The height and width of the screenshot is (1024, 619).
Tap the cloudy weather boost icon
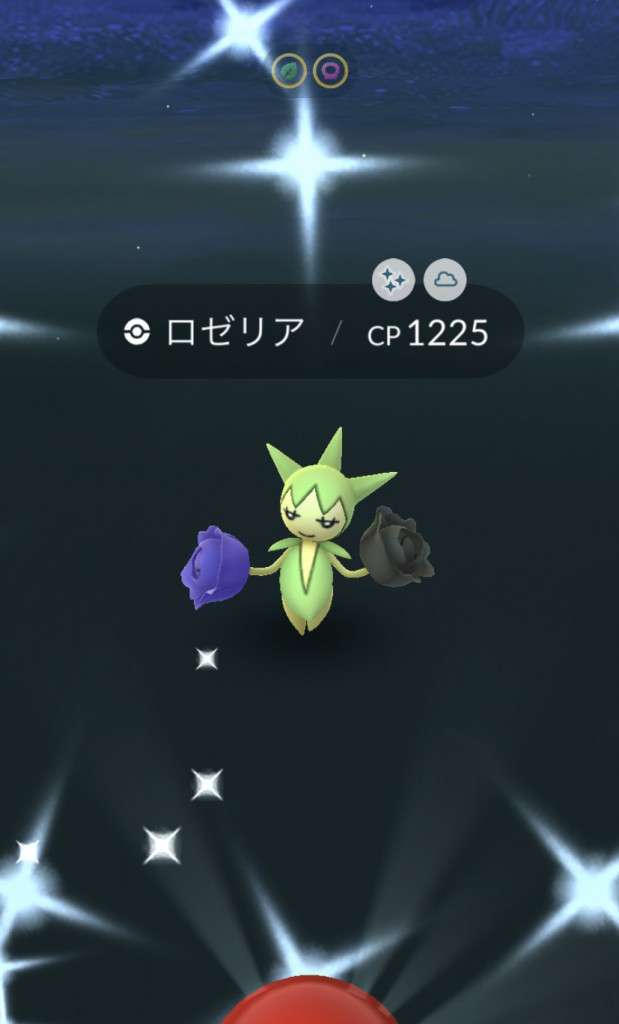445,281
